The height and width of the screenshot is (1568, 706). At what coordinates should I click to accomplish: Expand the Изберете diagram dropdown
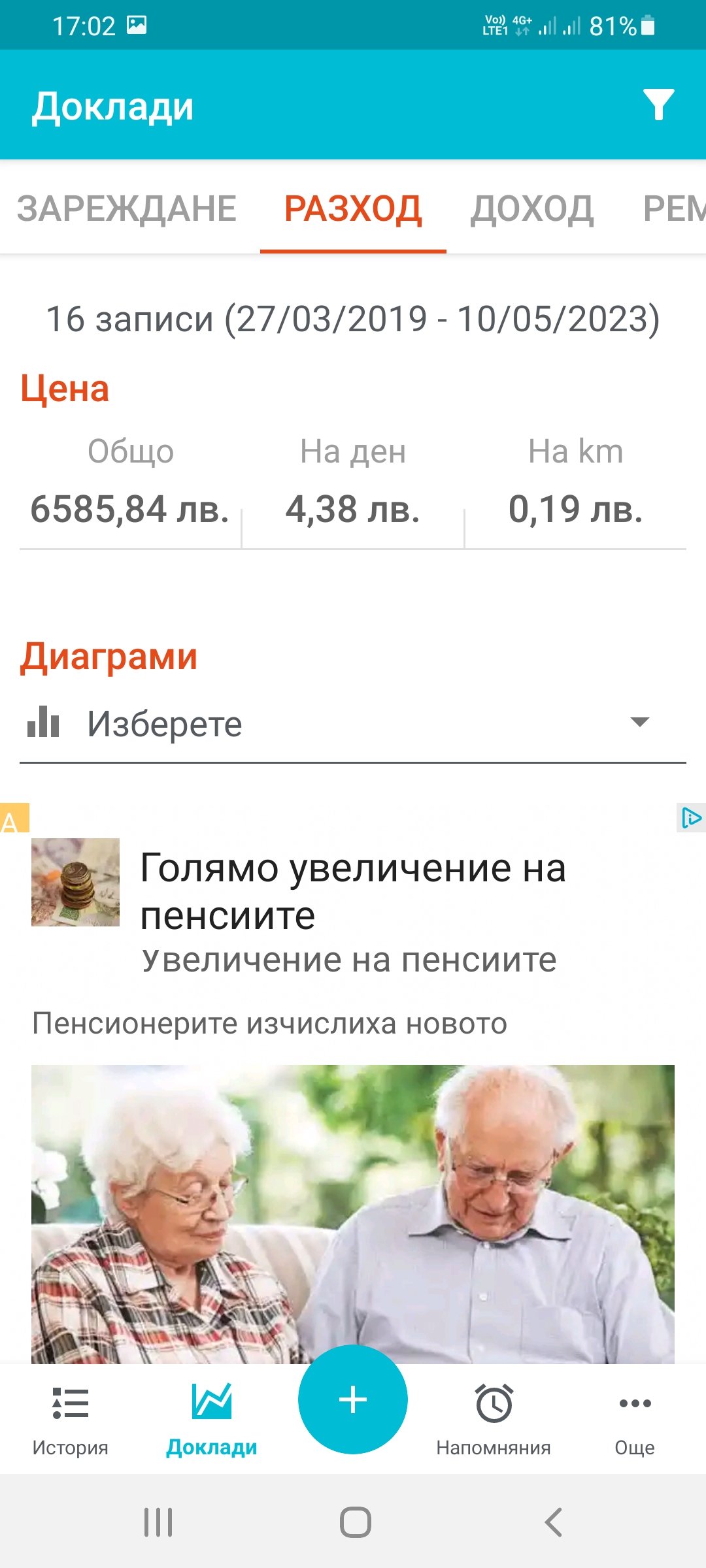pos(353,724)
